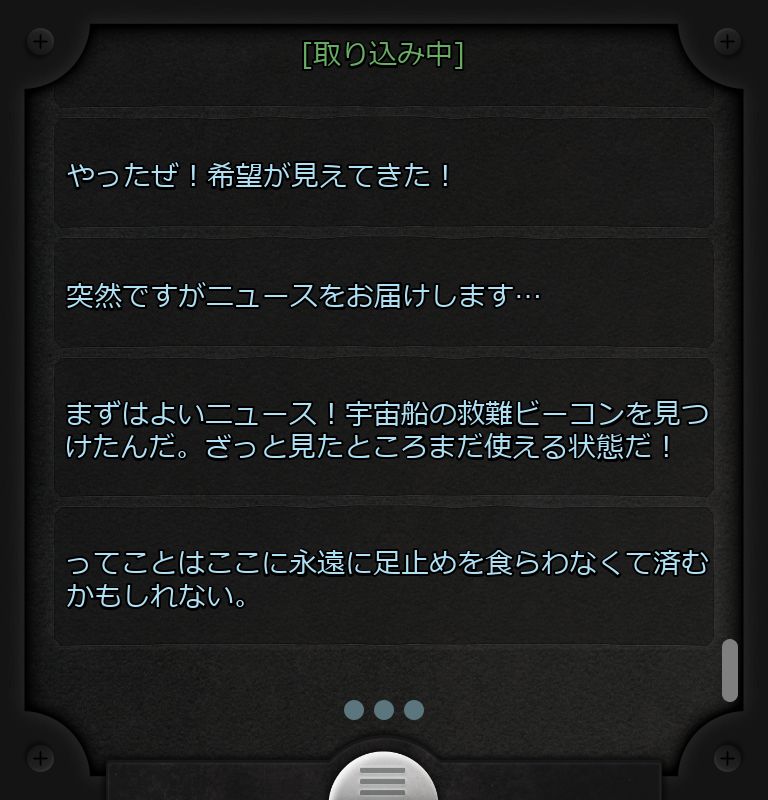Tap the scrollbar handle beside the messages
The image size is (768, 800).
[x=730, y=670]
